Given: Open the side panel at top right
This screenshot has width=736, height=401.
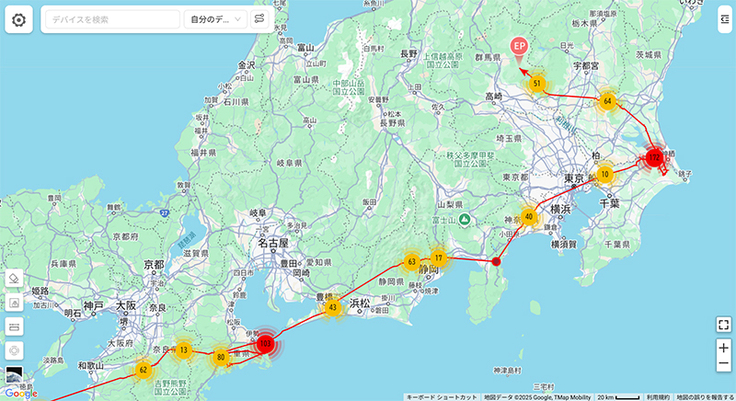Looking at the screenshot, I should (723, 18).
